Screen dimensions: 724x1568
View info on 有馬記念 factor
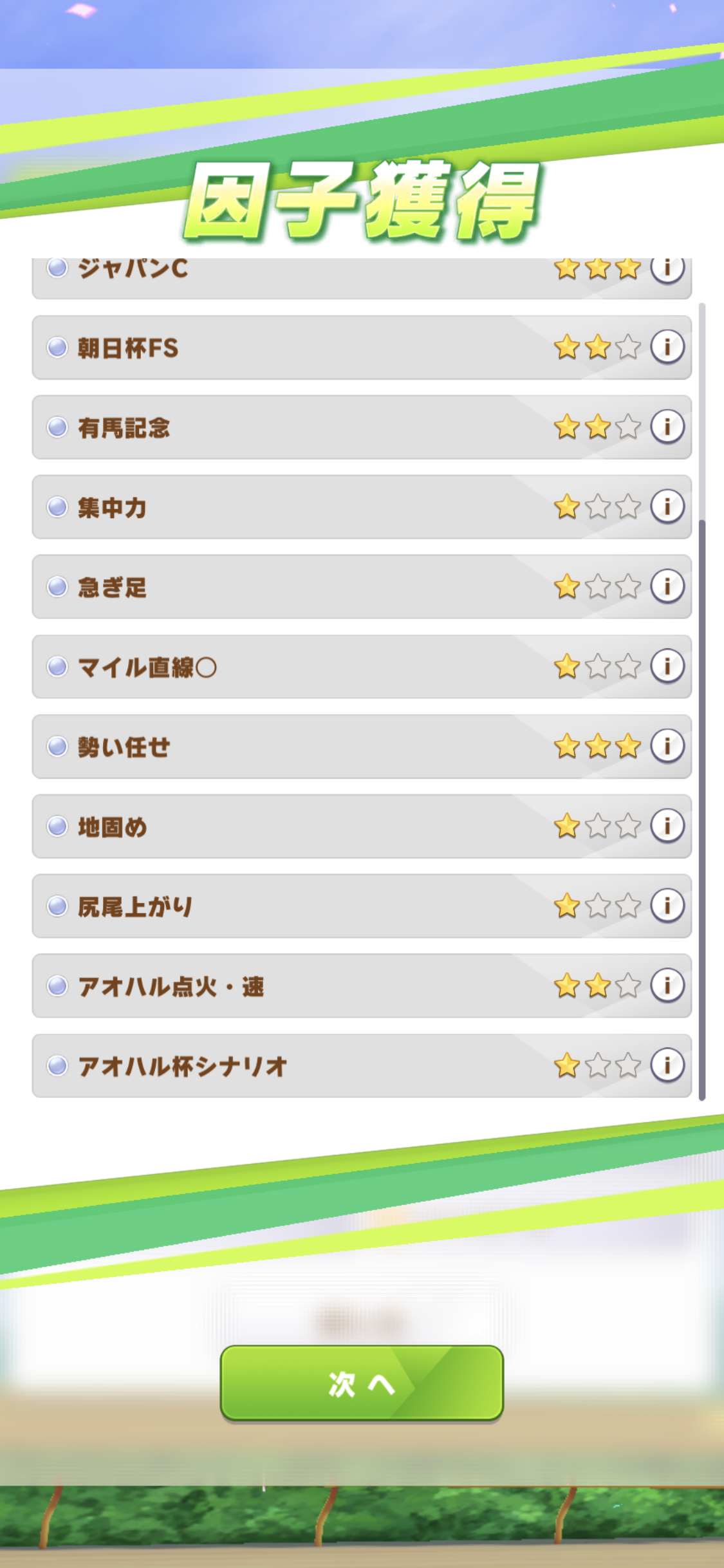pos(667,427)
